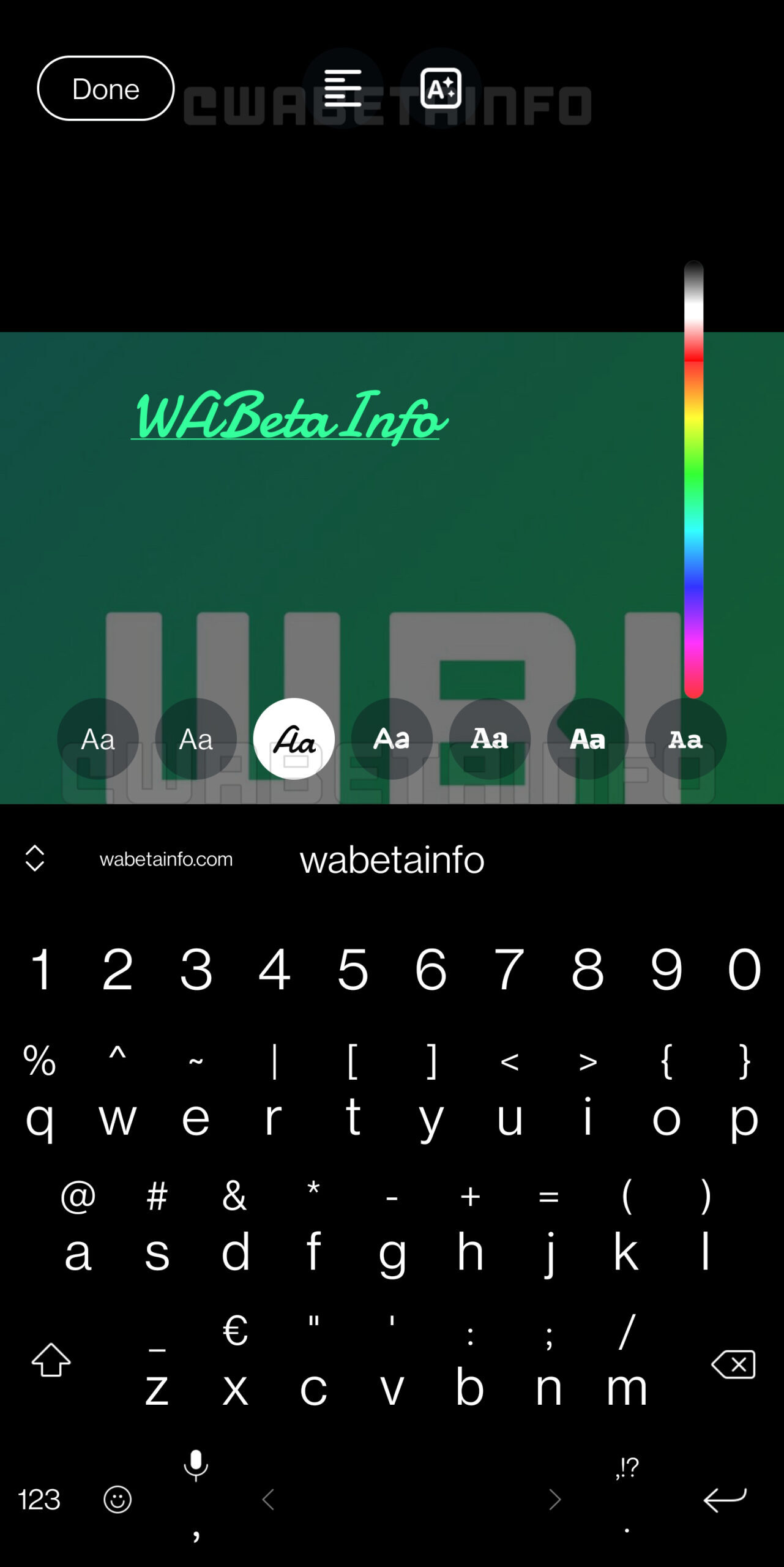Switch keyboard to 123 symbols

tap(39, 1500)
